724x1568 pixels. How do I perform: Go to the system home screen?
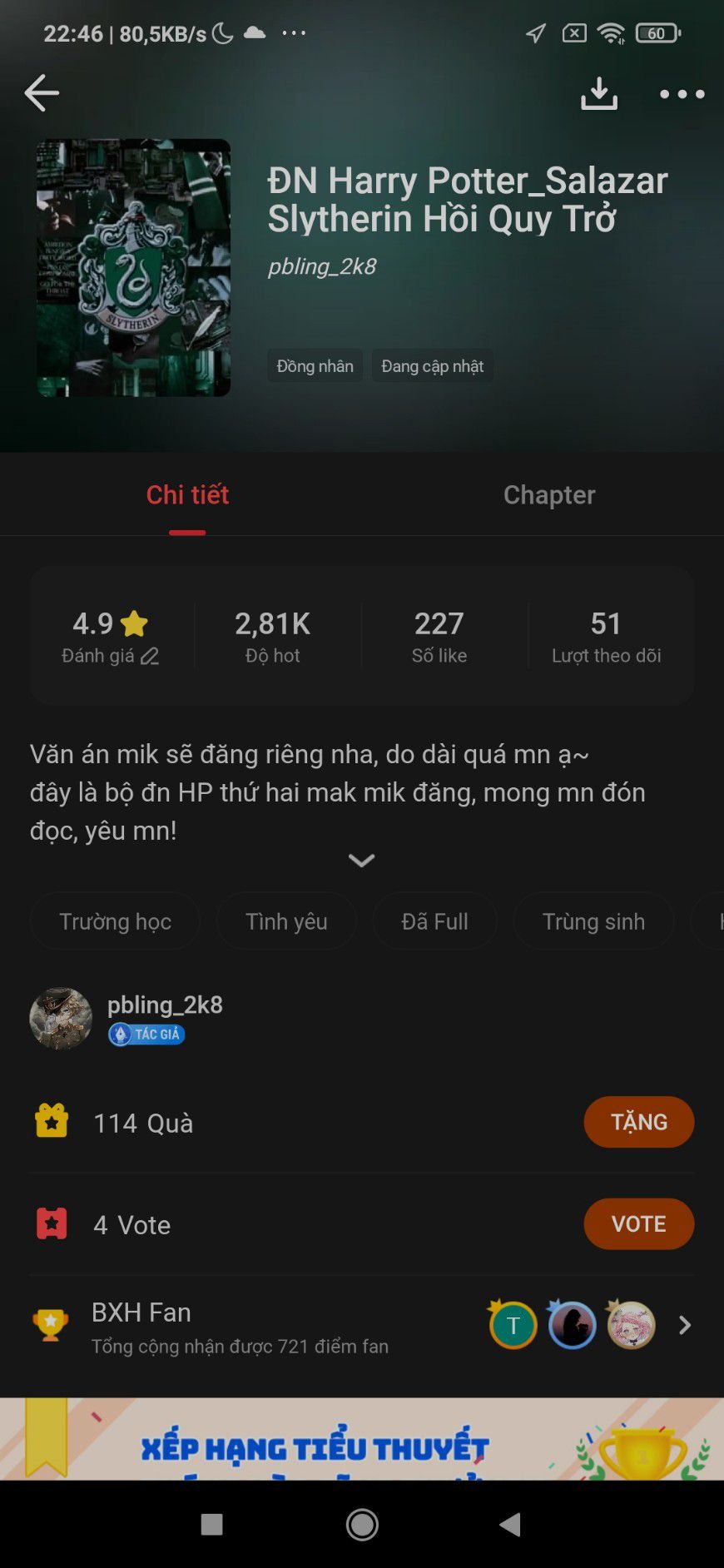tap(362, 1524)
